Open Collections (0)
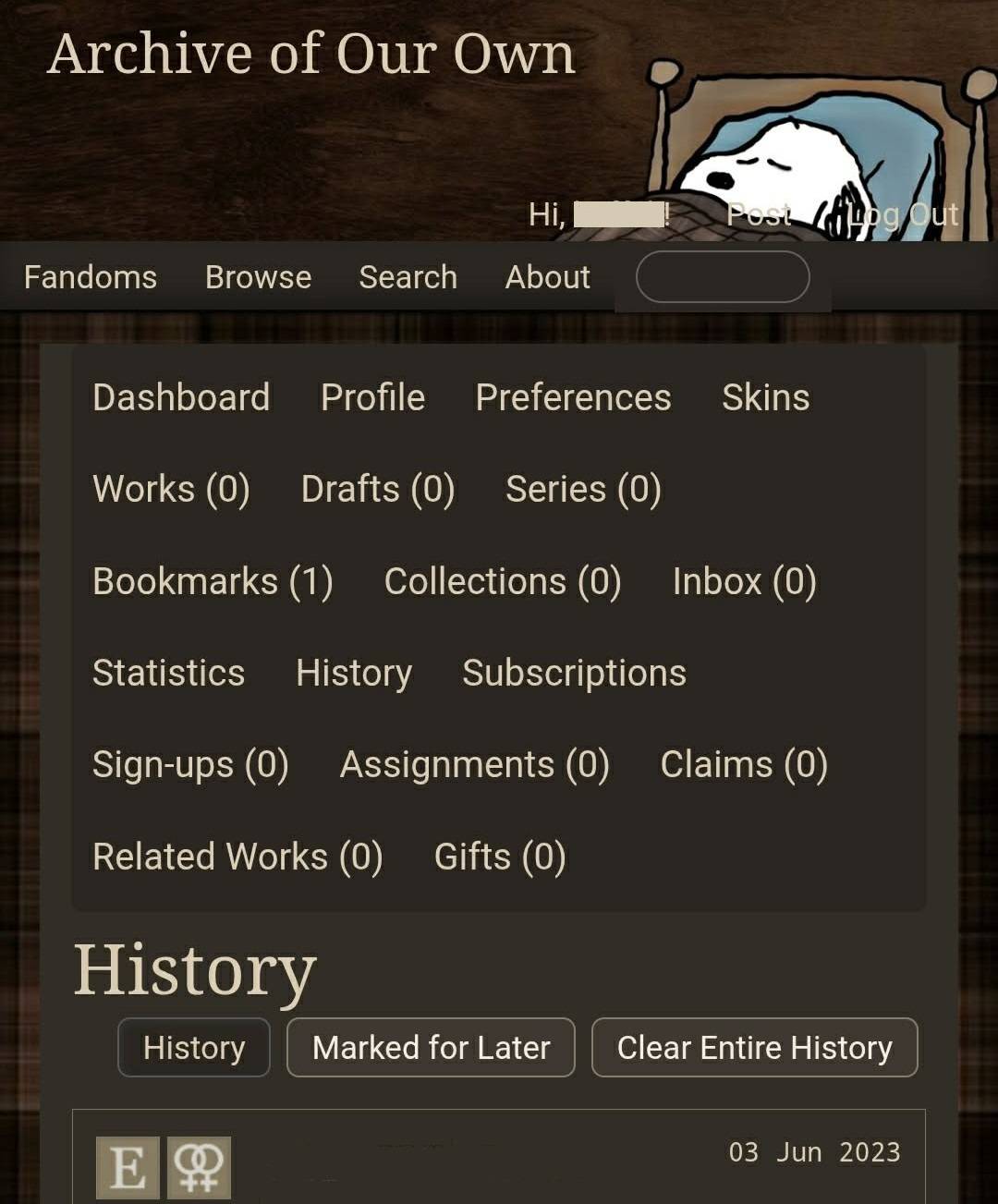 point(503,581)
